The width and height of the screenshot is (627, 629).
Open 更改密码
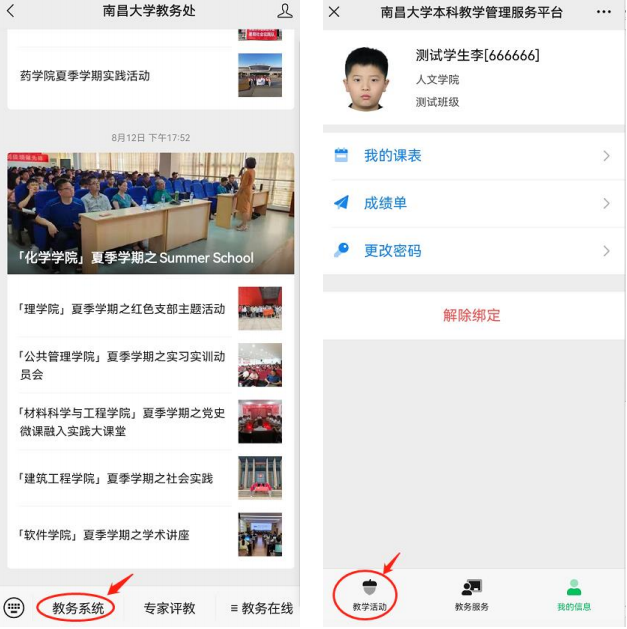[472, 251]
